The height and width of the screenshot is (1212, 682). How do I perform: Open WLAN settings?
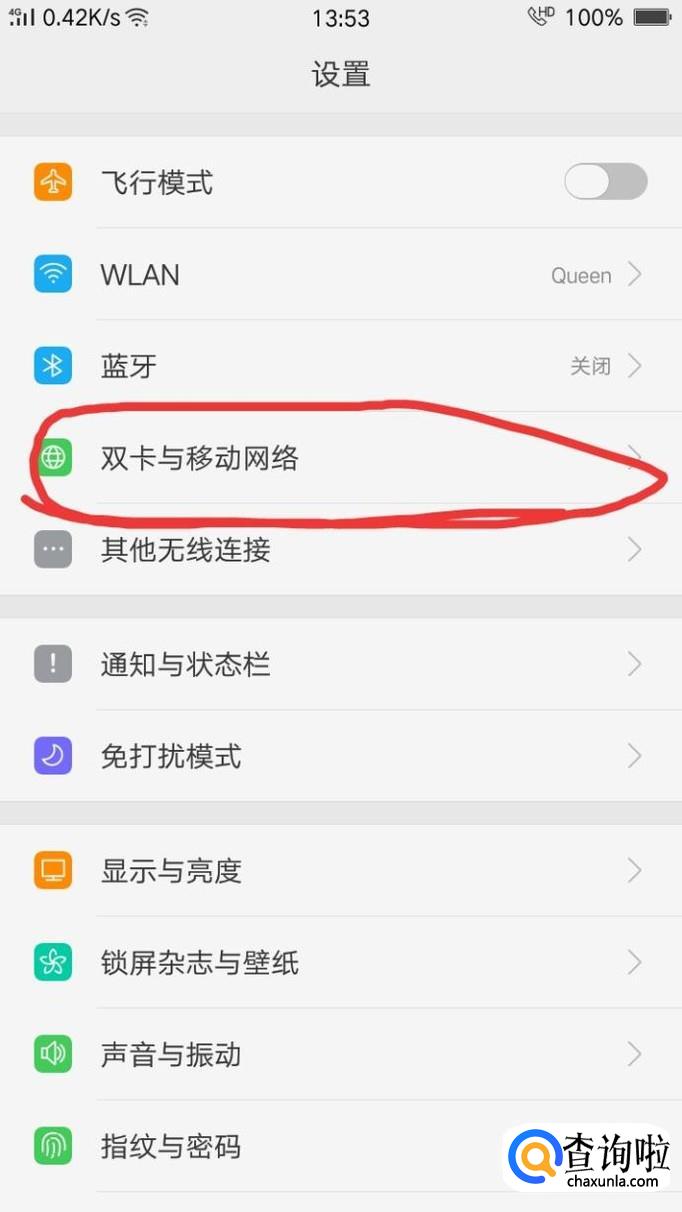click(x=340, y=275)
